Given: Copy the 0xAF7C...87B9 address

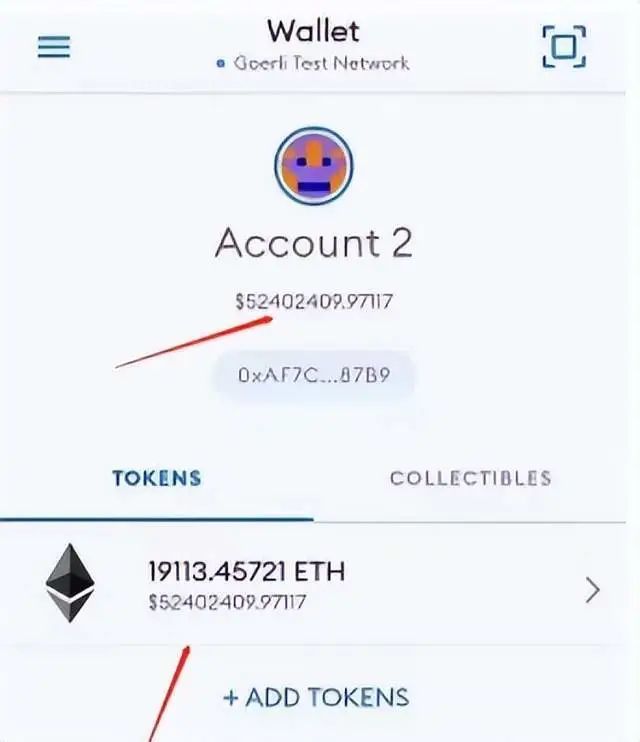Looking at the screenshot, I should pos(314,376).
